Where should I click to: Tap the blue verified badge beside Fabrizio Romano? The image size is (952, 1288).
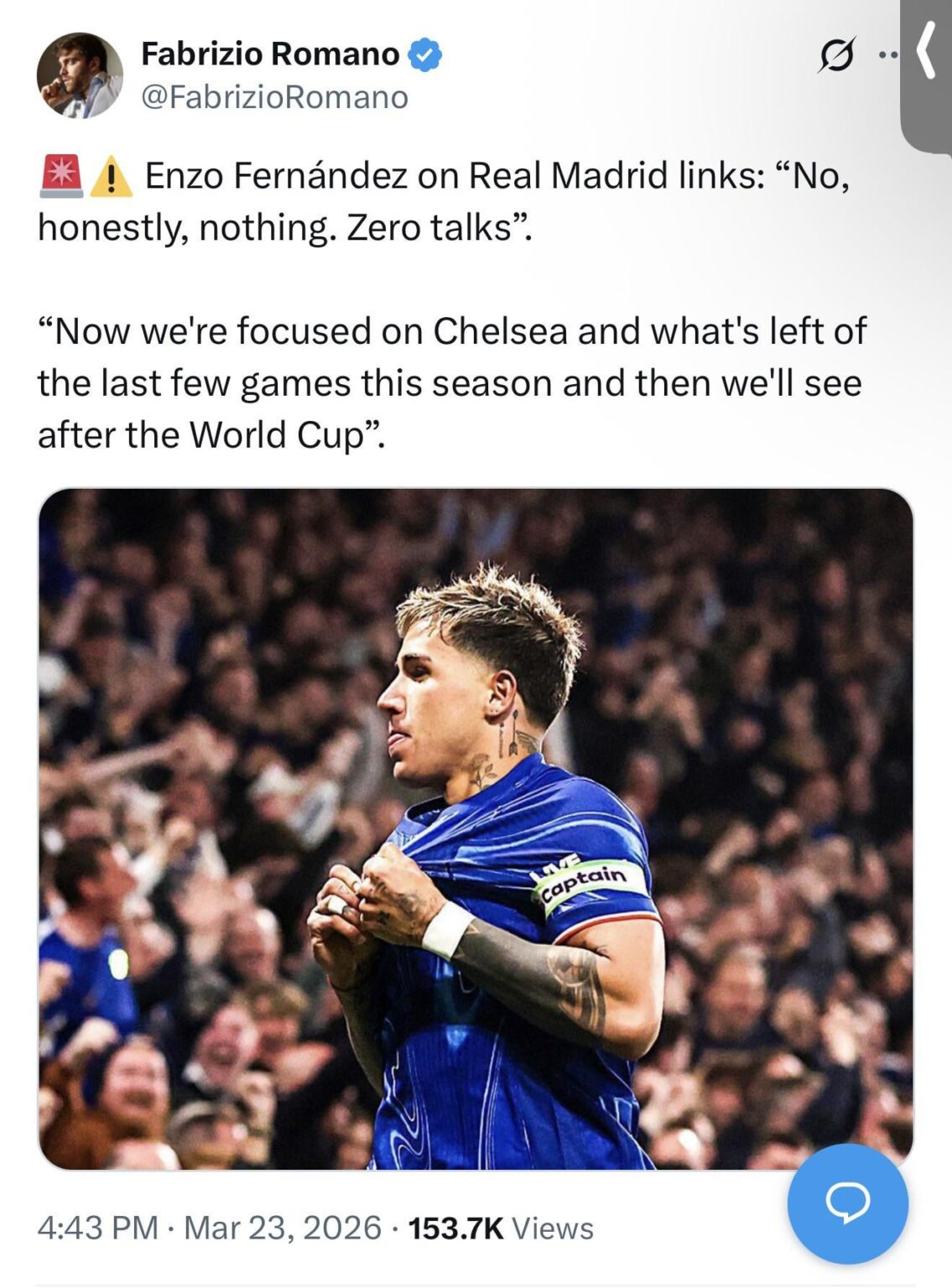click(x=424, y=54)
